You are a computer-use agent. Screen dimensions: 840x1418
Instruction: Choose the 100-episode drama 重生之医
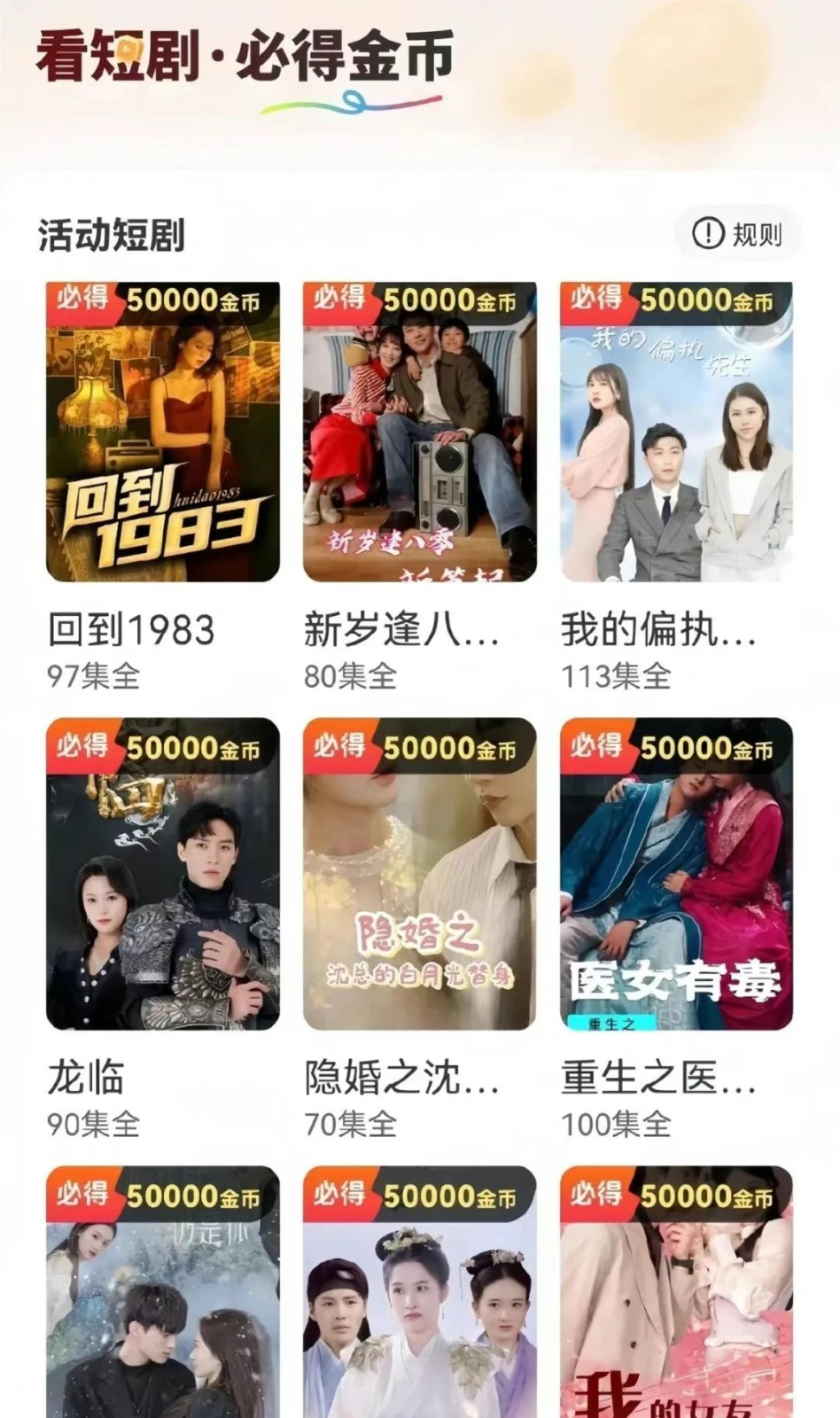tap(677, 874)
